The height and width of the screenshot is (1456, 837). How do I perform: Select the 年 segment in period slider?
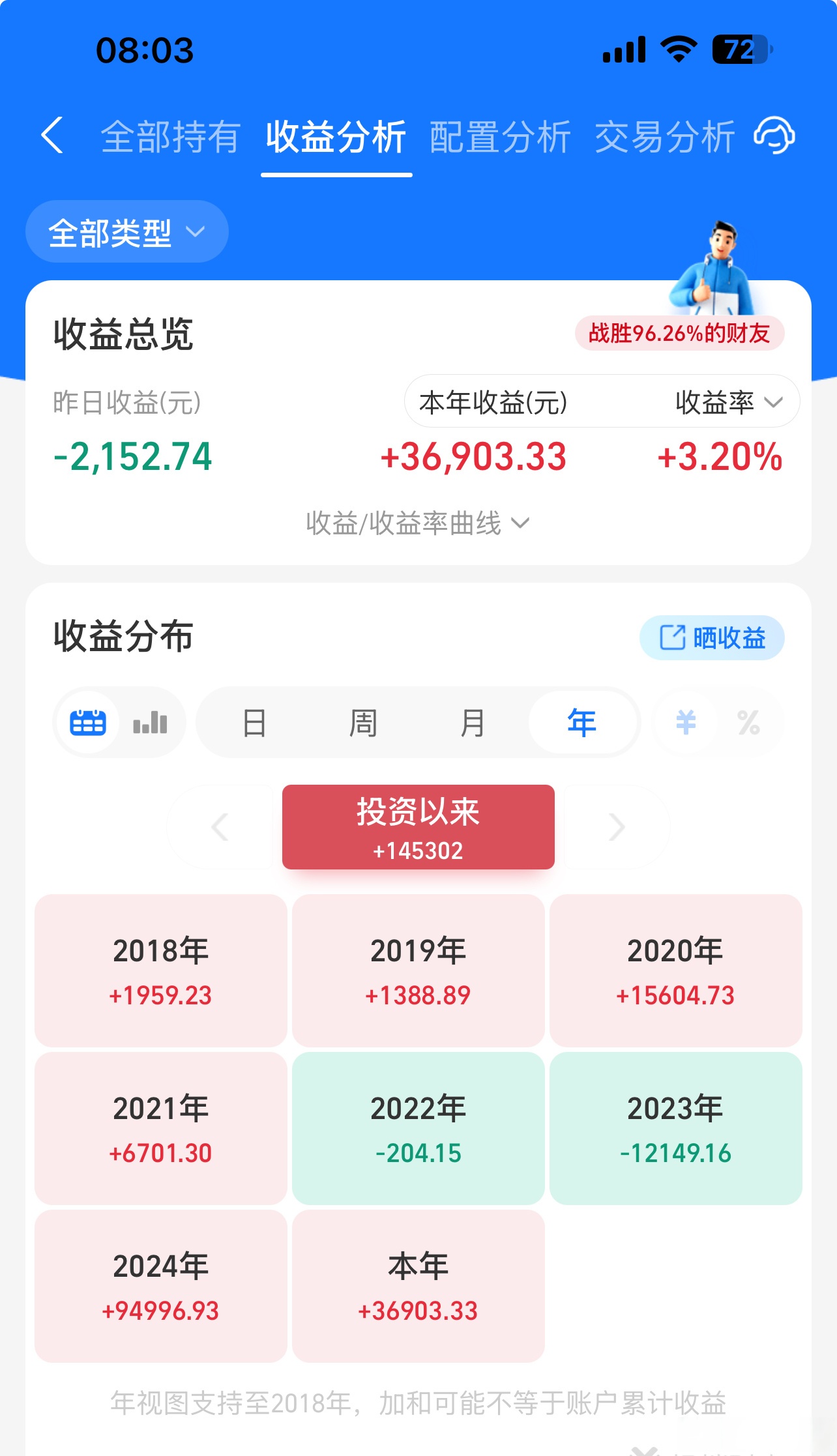pos(582,722)
